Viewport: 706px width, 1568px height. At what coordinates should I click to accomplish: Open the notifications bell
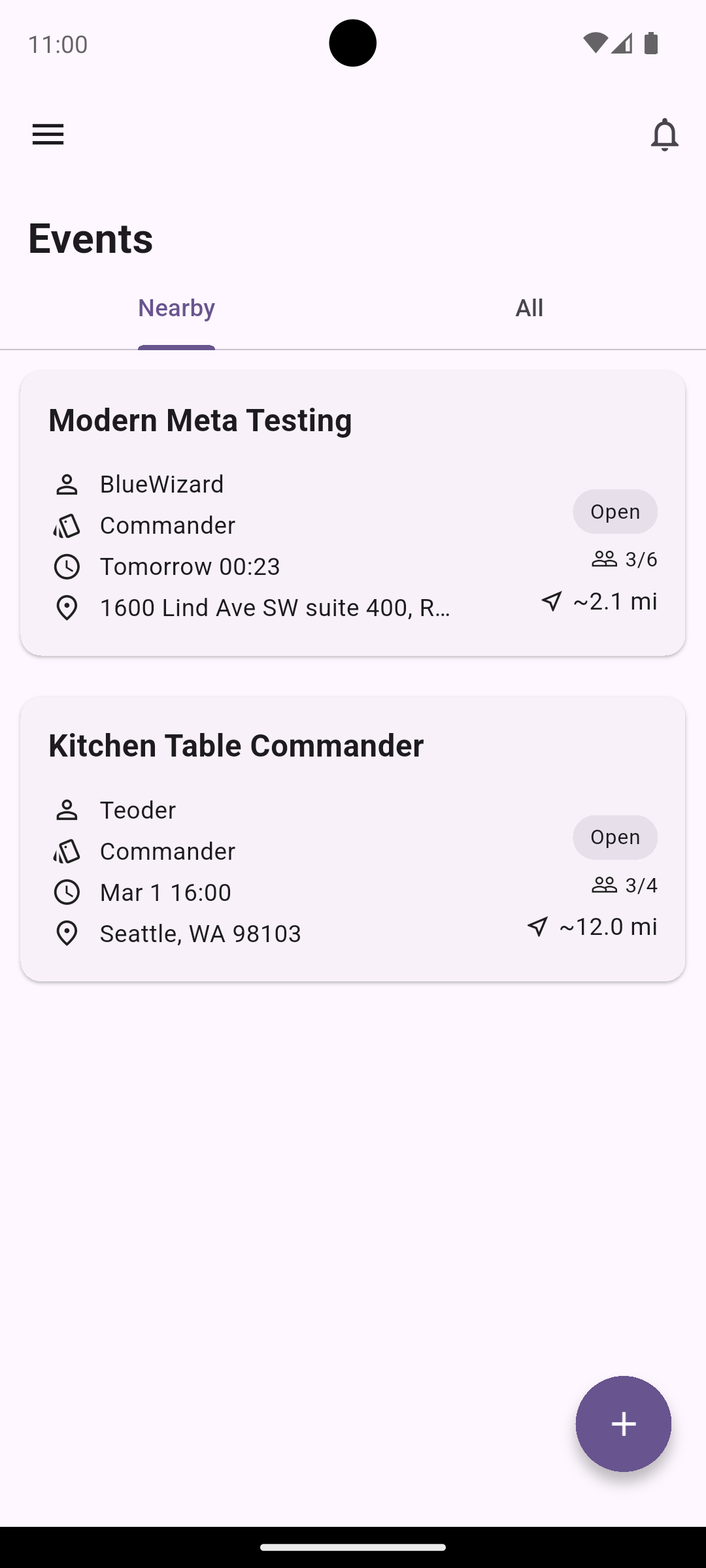pos(664,135)
